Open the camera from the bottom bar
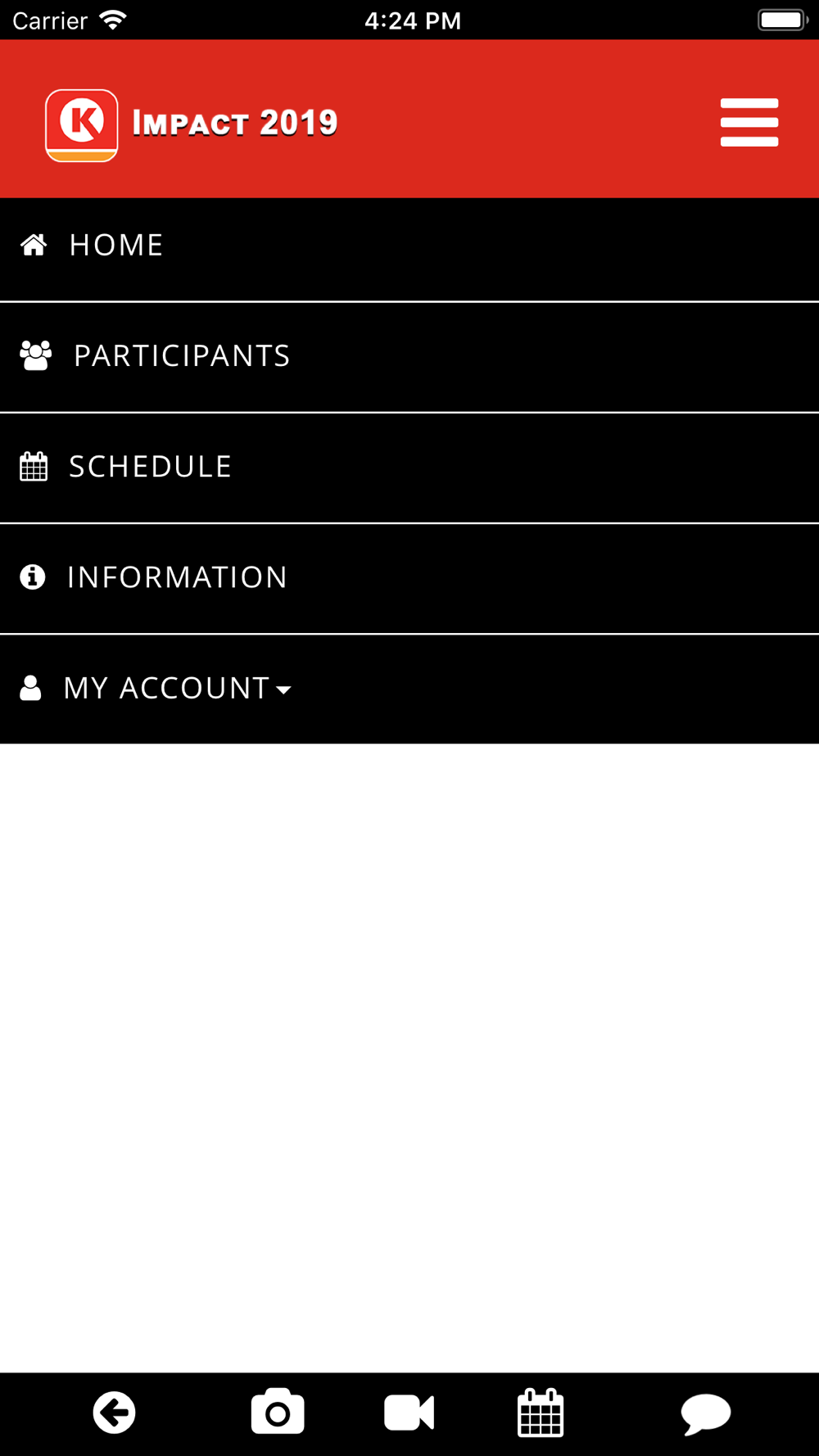The height and width of the screenshot is (1456, 819). (278, 1412)
